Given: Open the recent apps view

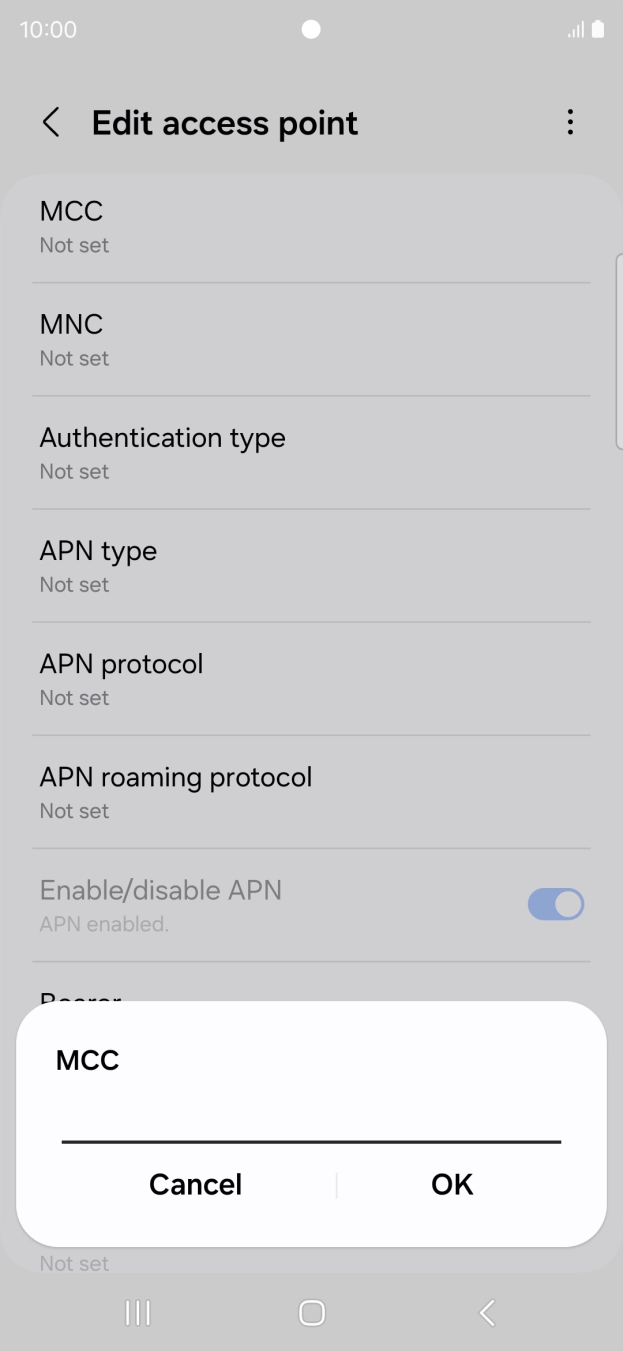Looking at the screenshot, I should tap(137, 1313).
